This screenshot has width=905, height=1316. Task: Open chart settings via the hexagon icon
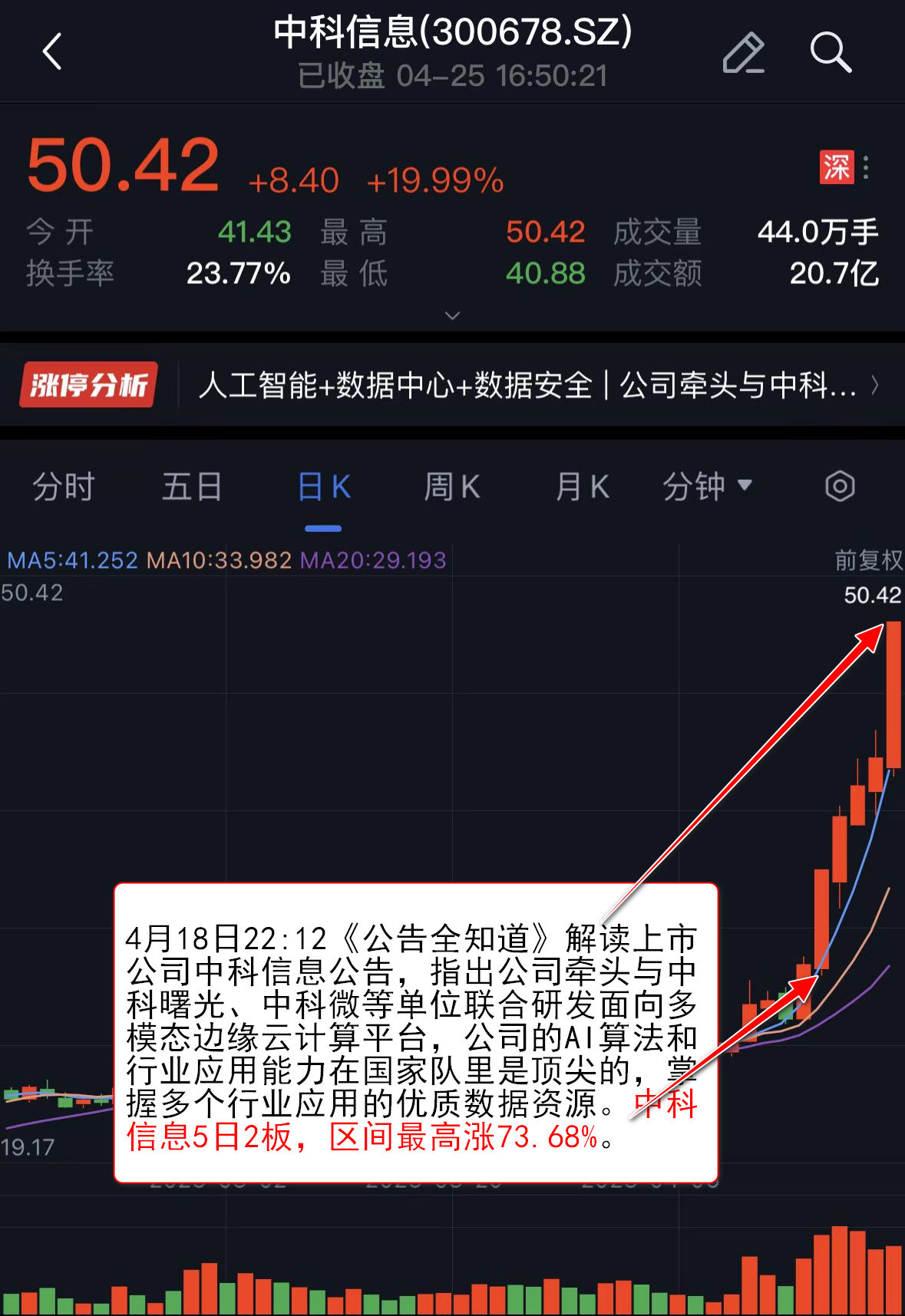[840, 486]
